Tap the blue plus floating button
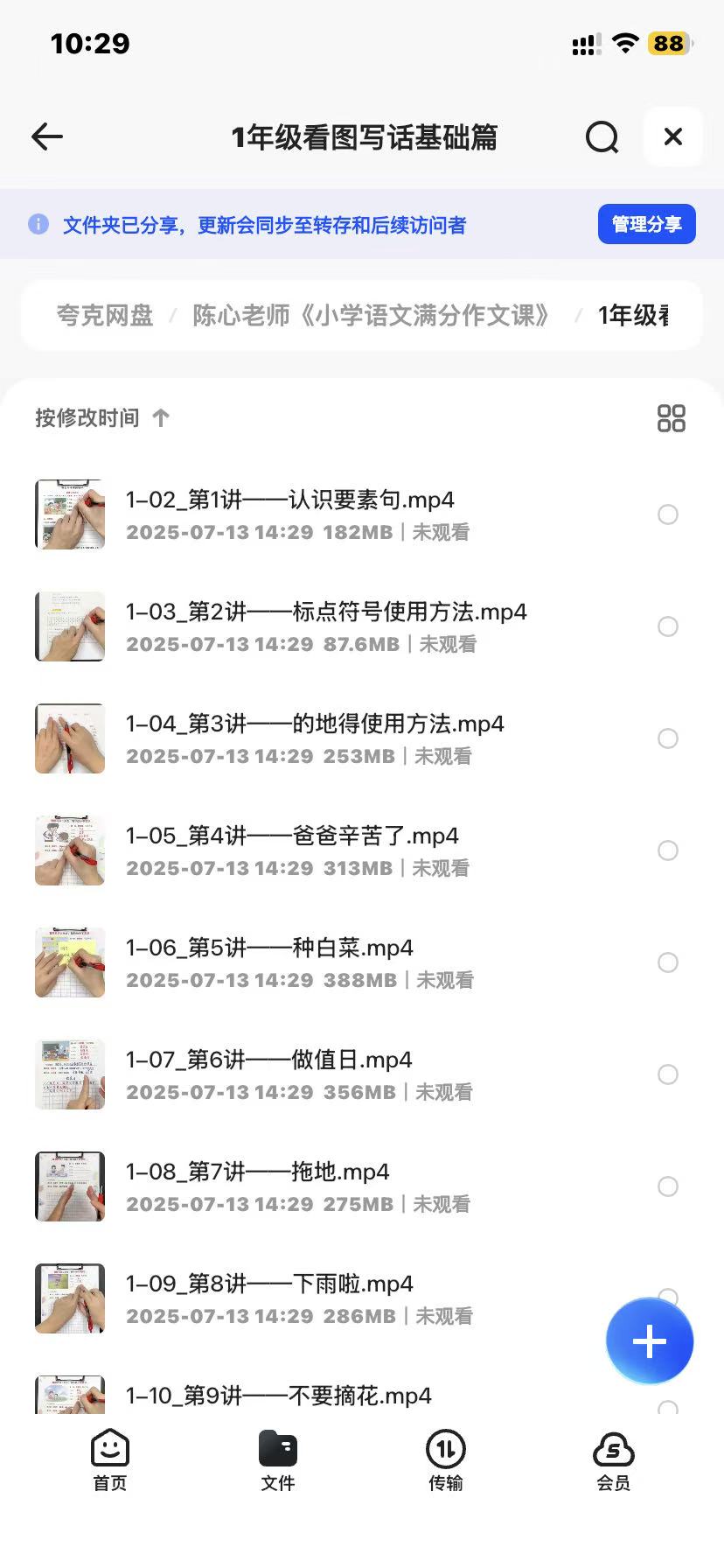724x1568 pixels. coord(649,1341)
